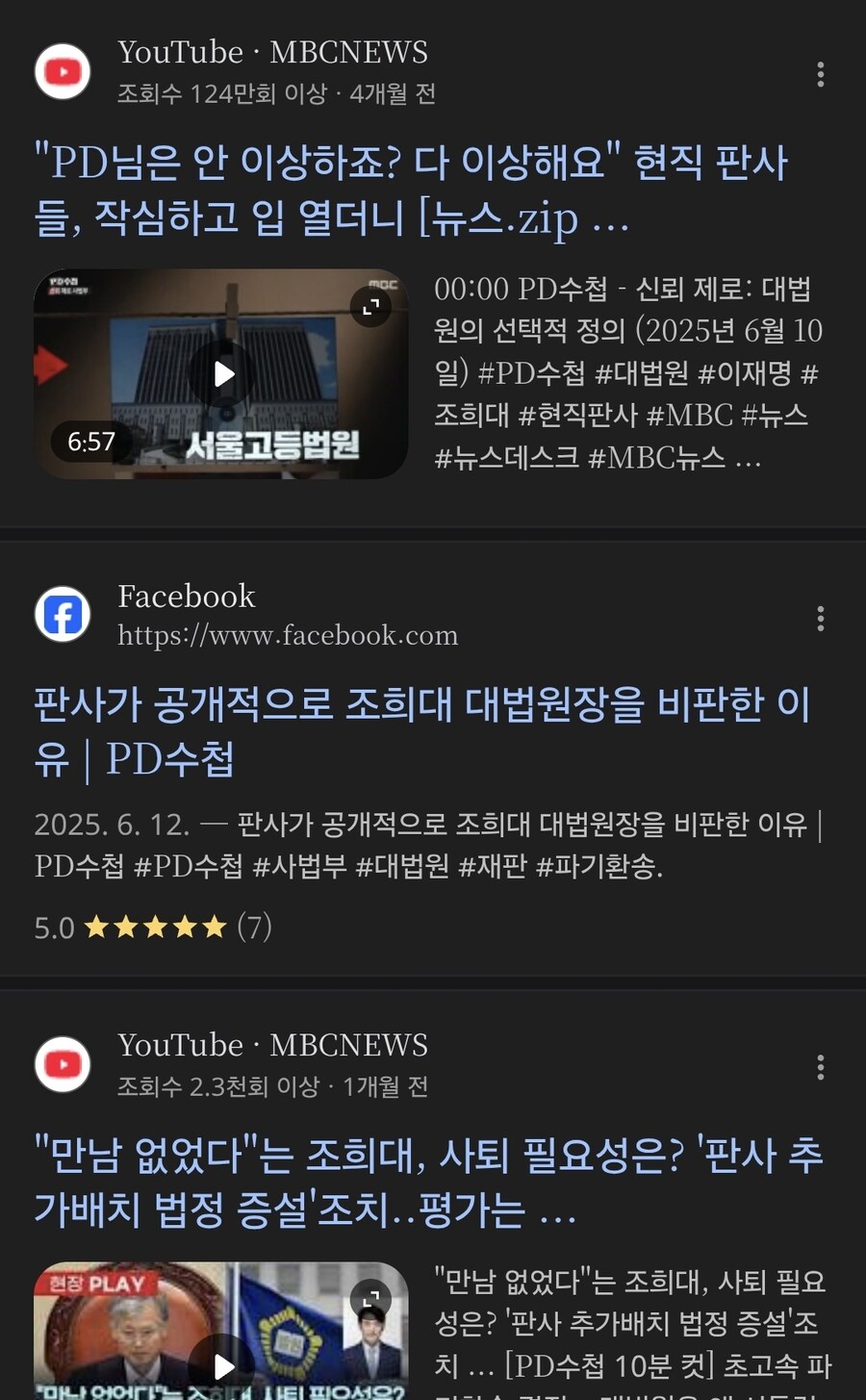Open overflow menu for the Facebook result
Viewport: 866px width, 1400px height.
pyautogui.click(x=820, y=619)
